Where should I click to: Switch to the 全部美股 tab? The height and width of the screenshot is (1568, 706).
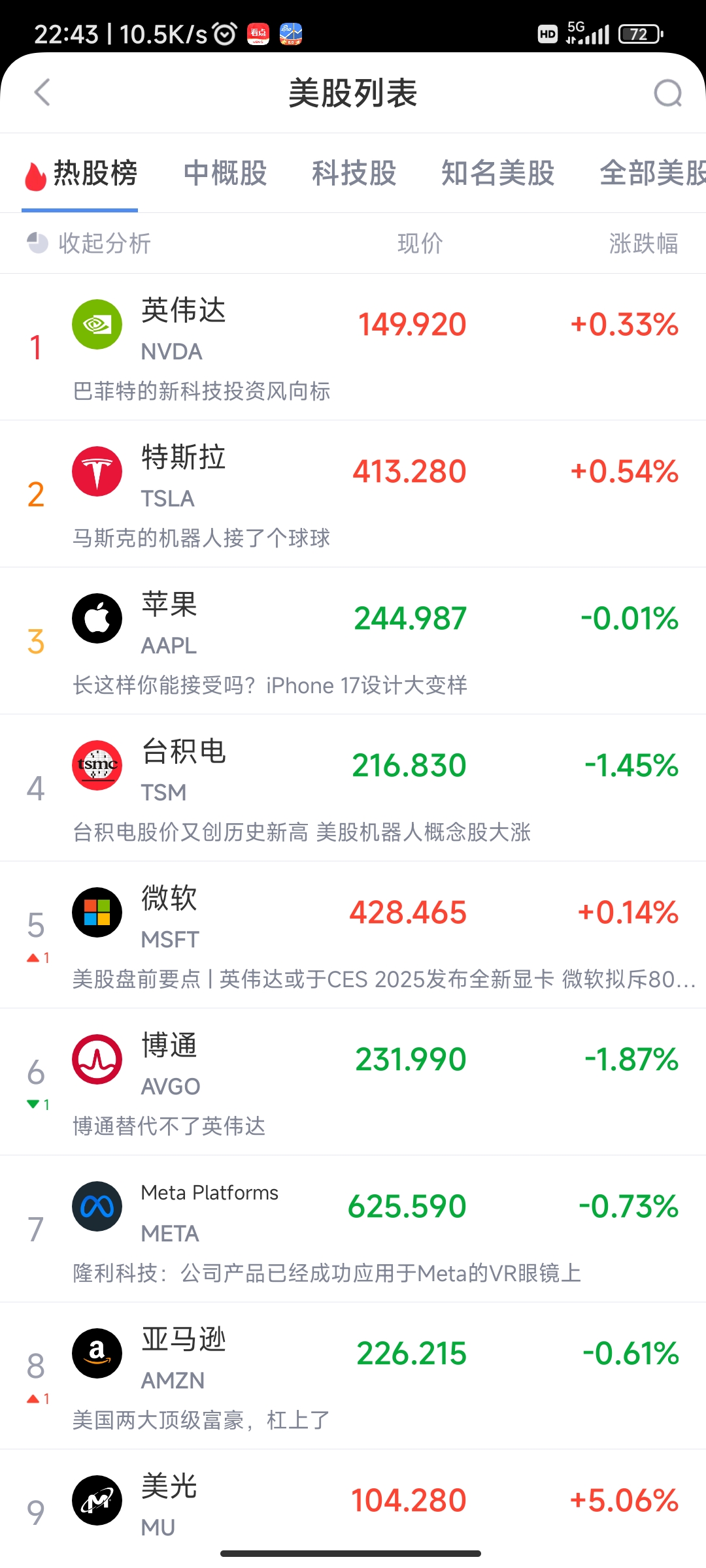(652, 174)
